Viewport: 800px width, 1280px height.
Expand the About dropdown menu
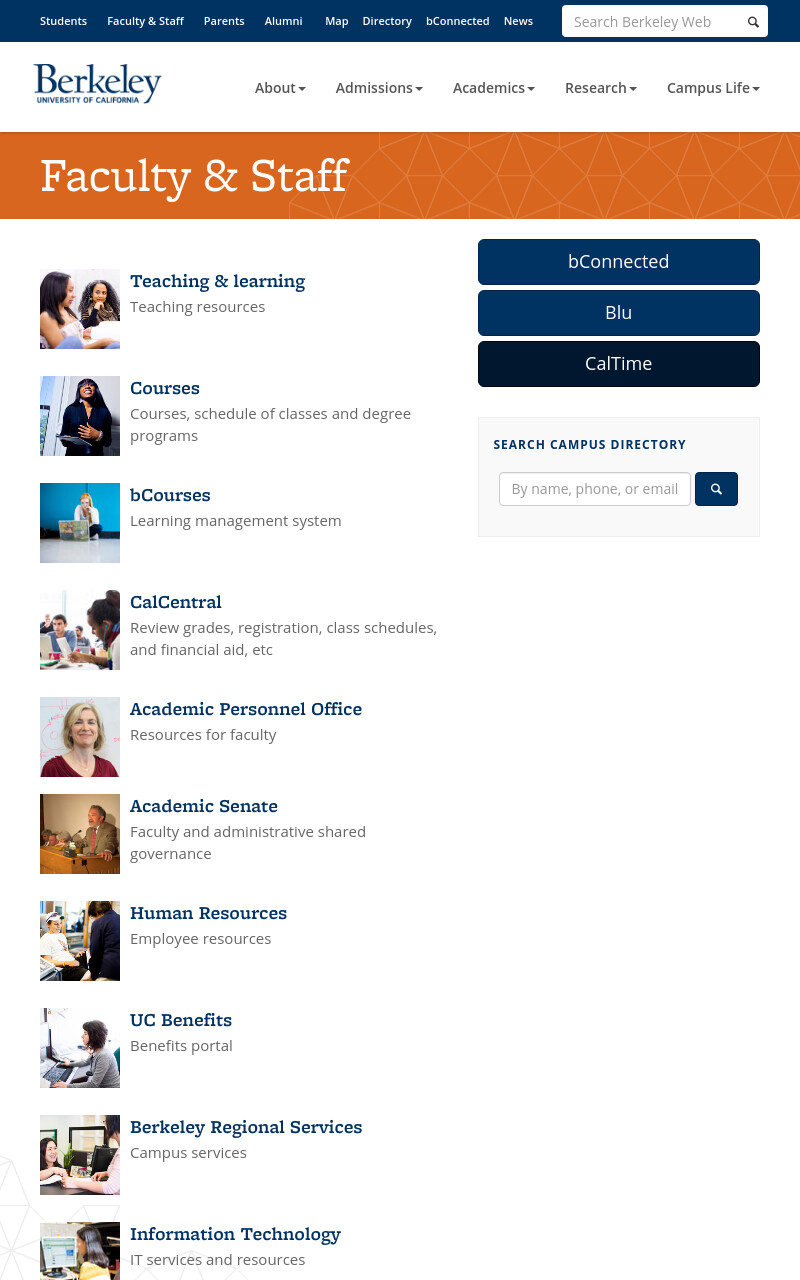(x=280, y=88)
